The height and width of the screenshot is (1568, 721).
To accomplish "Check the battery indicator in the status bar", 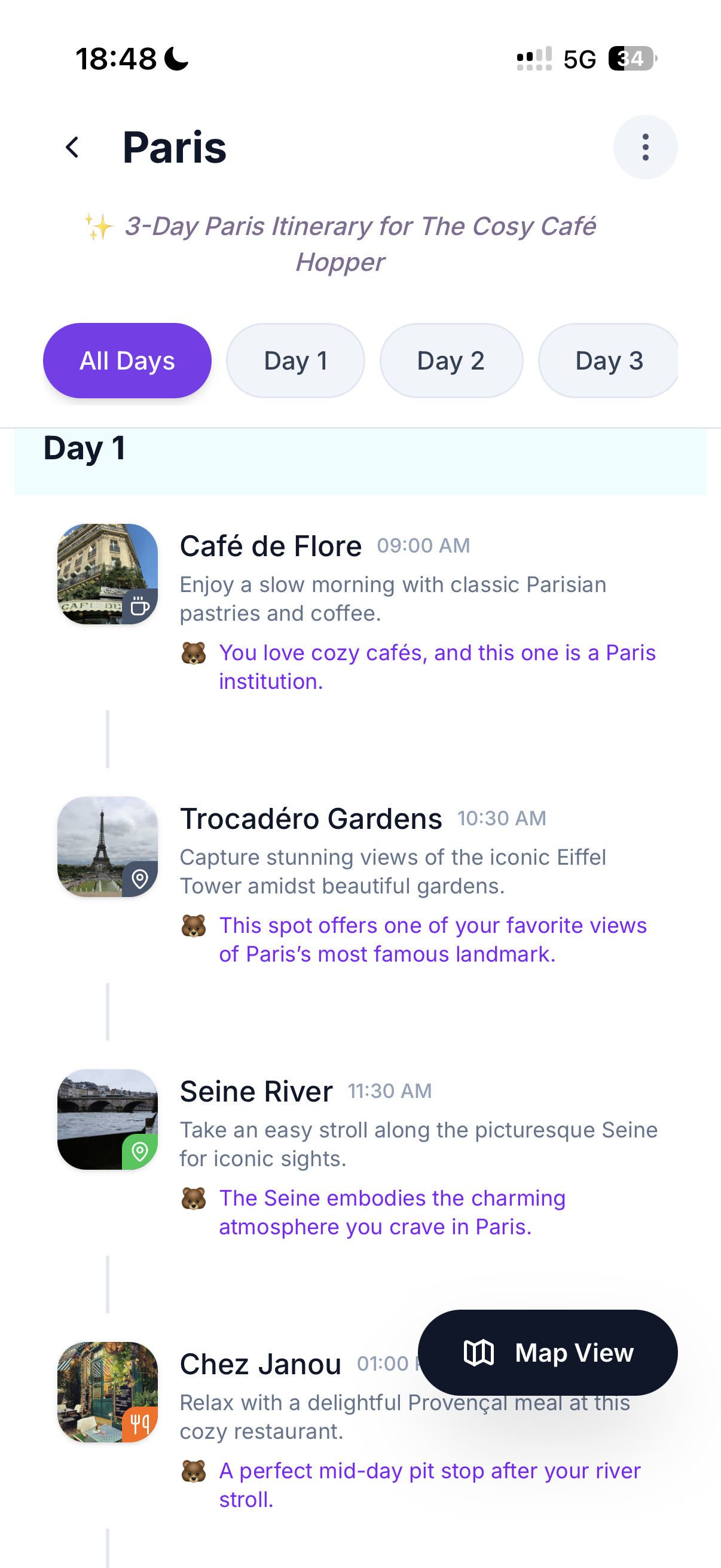I will coord(631,59).
